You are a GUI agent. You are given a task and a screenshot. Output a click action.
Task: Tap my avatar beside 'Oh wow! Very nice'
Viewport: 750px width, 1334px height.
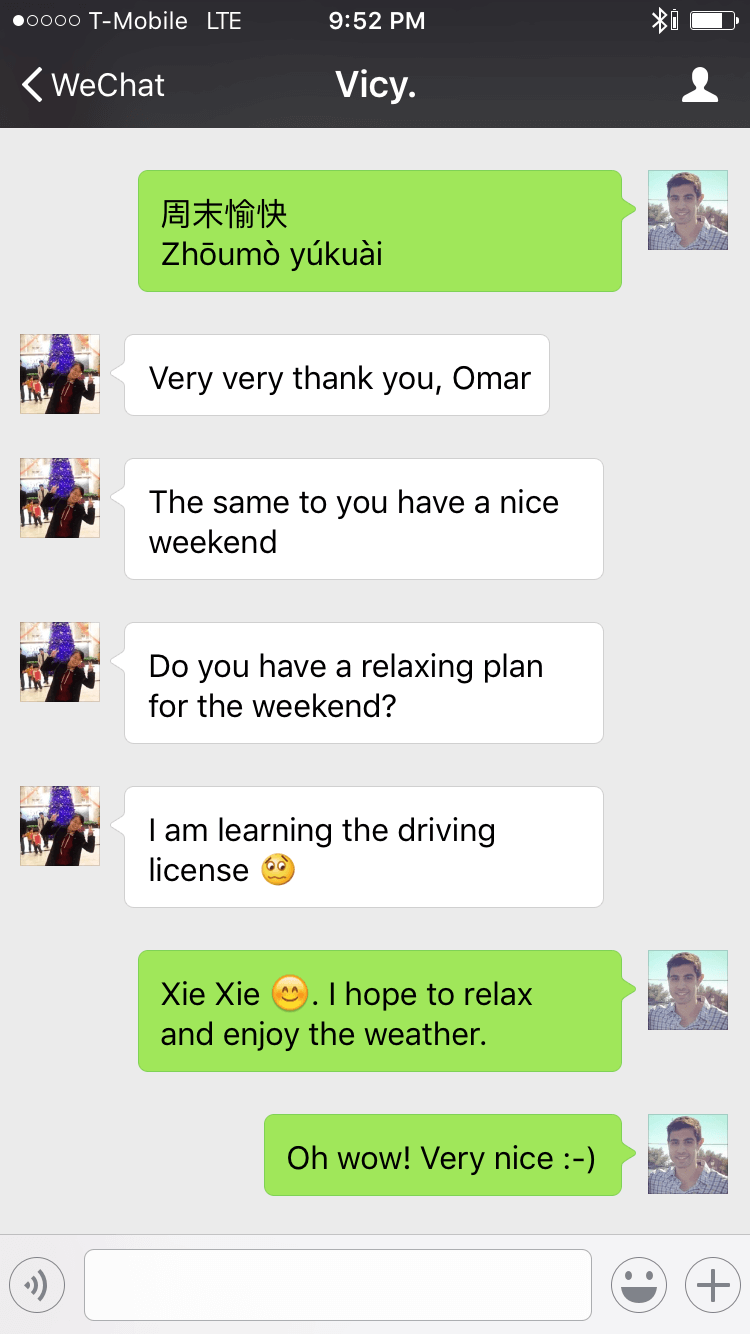[x=687, y=1154]
